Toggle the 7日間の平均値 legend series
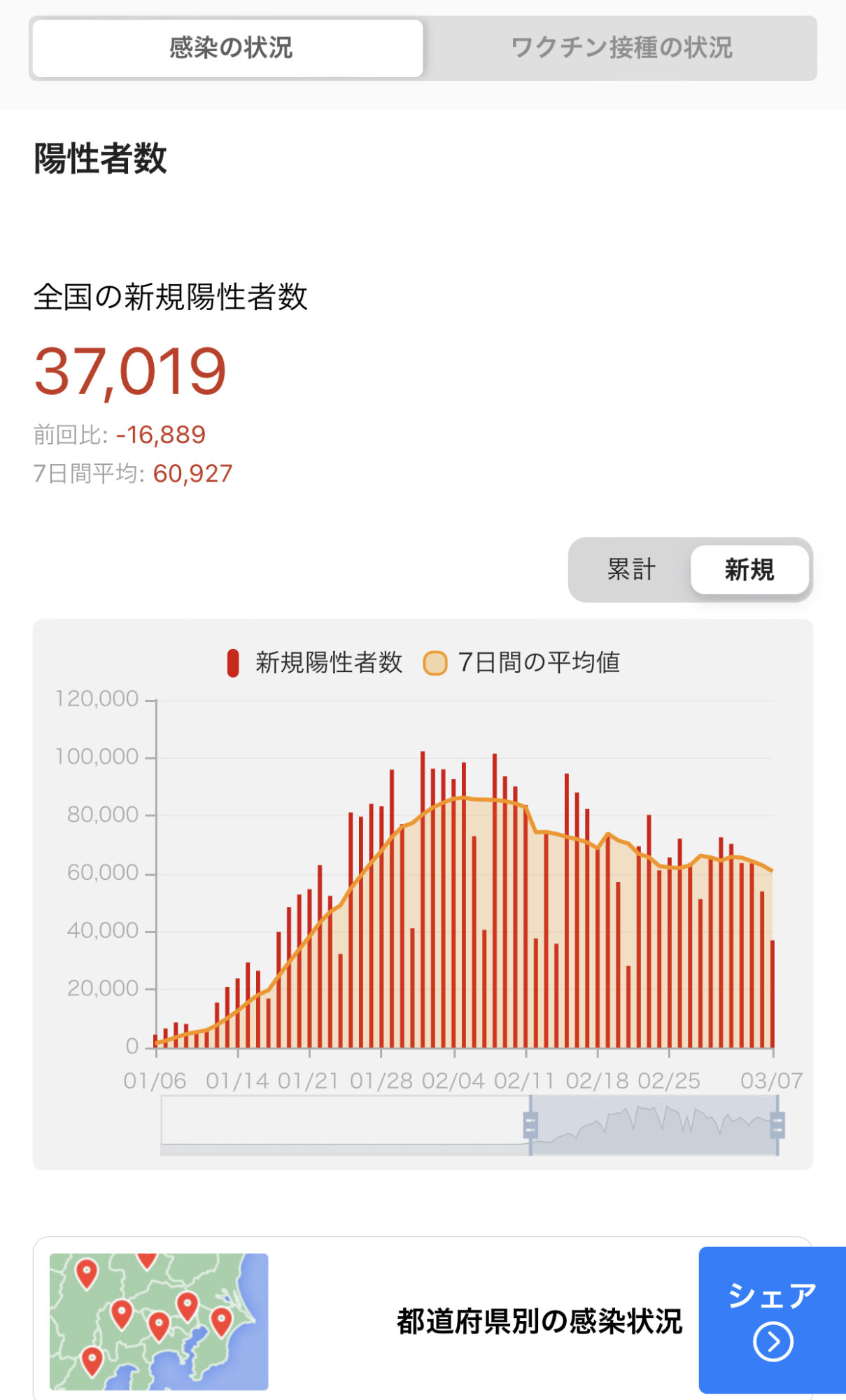The width and height of the screenshot is (846, 1400). (x=522, y=662)
